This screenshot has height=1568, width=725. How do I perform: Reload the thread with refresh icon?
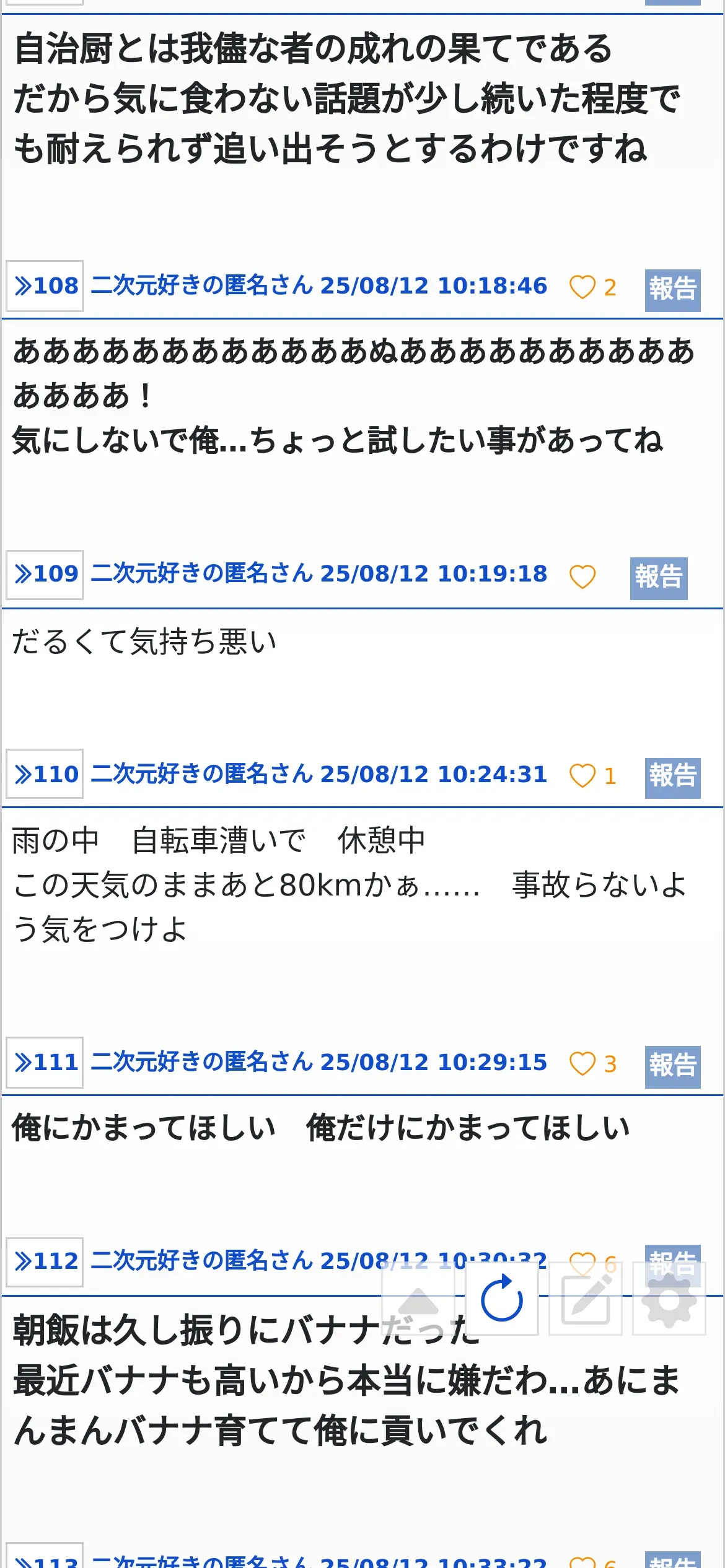tap(502, 1299)
